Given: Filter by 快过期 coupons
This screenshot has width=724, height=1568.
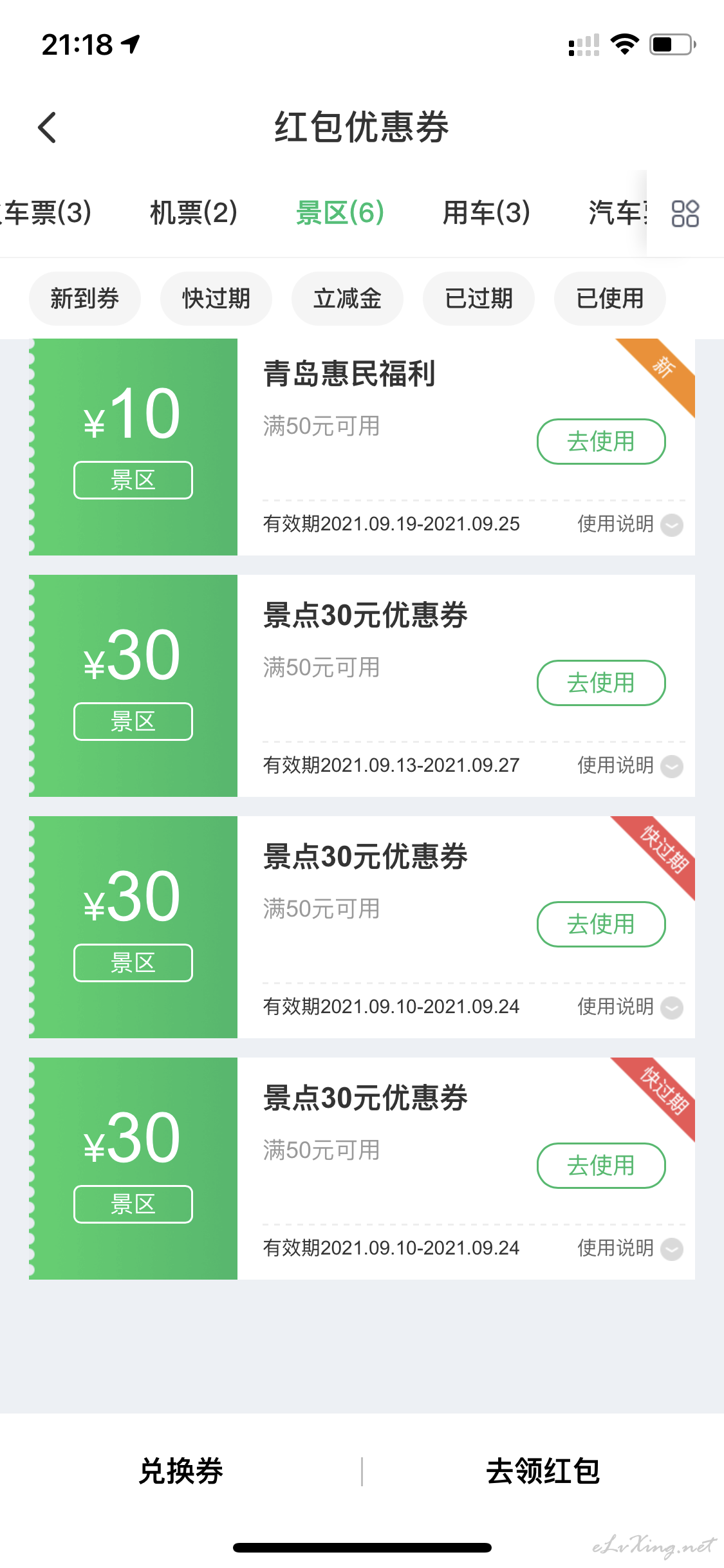Looking at the screenshot, I should click(216, 299).
